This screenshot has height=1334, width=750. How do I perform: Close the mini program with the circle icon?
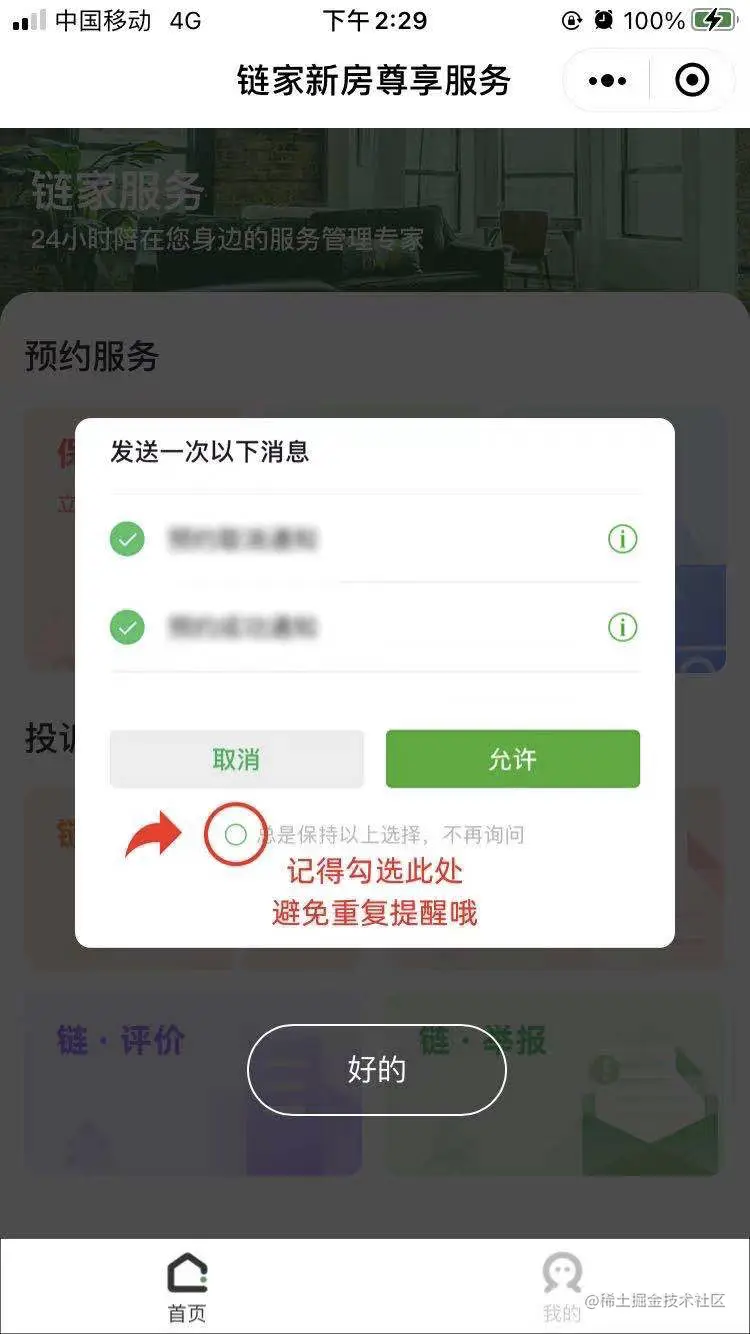pyautogui.click(x=692, y=81)
